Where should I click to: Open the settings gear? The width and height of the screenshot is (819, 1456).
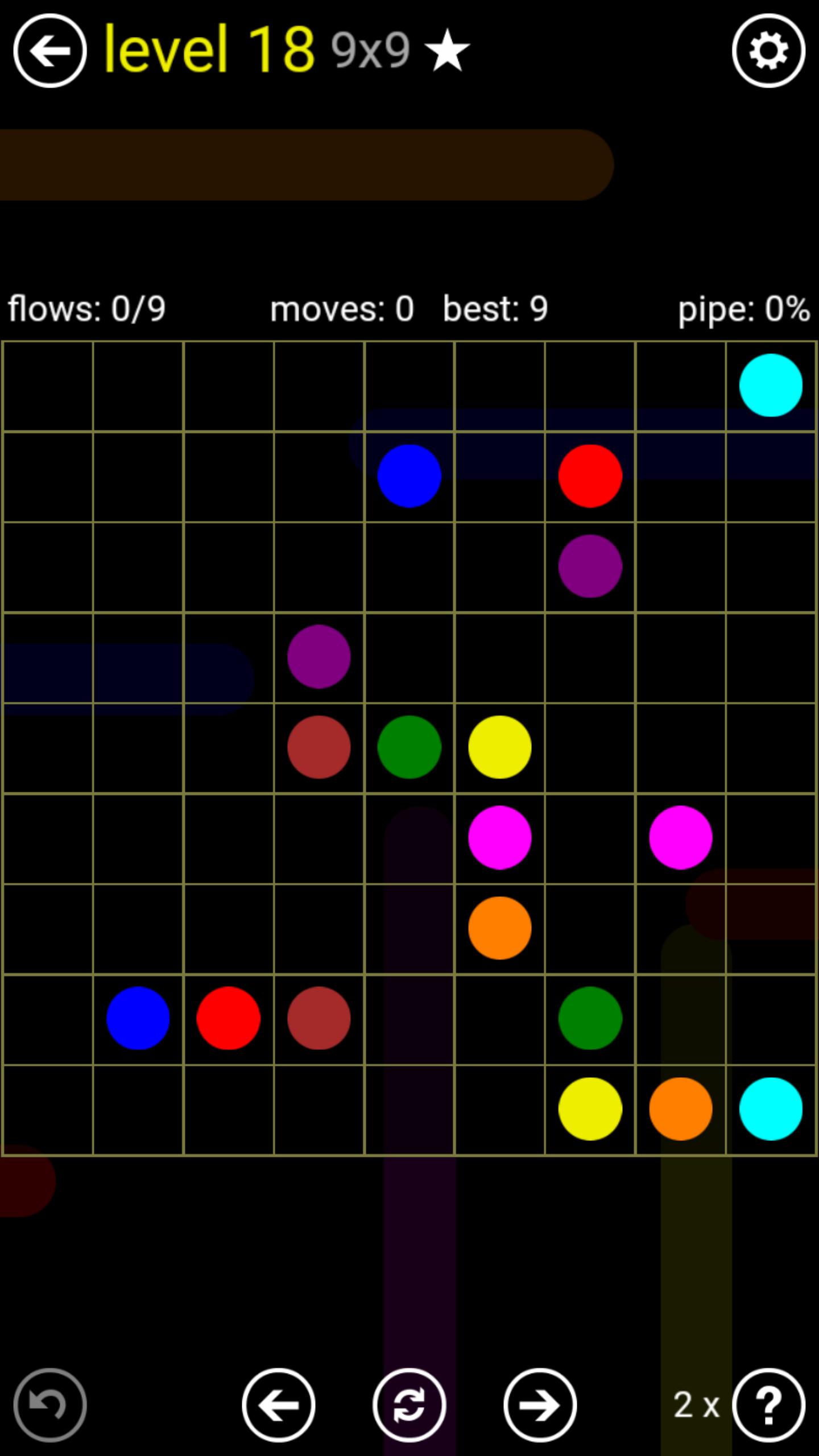(768, 51)
